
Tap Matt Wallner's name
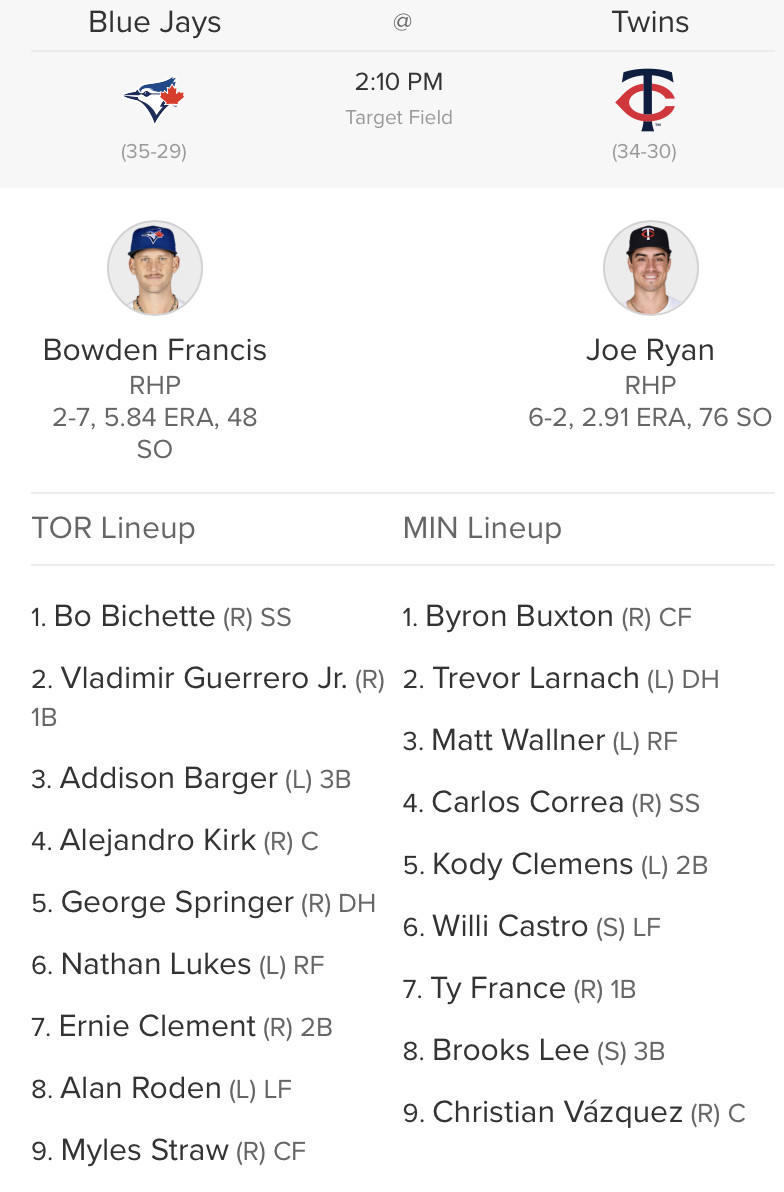[518, 740]
